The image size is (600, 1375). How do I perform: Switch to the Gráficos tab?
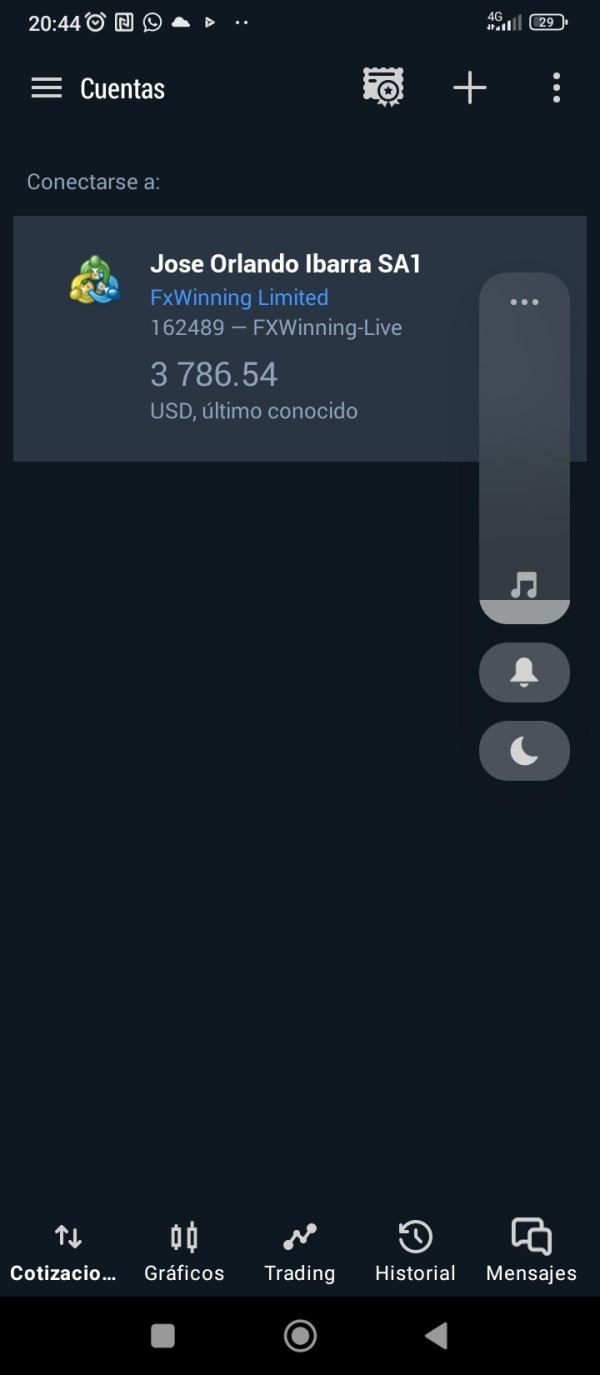[184, 1252]
